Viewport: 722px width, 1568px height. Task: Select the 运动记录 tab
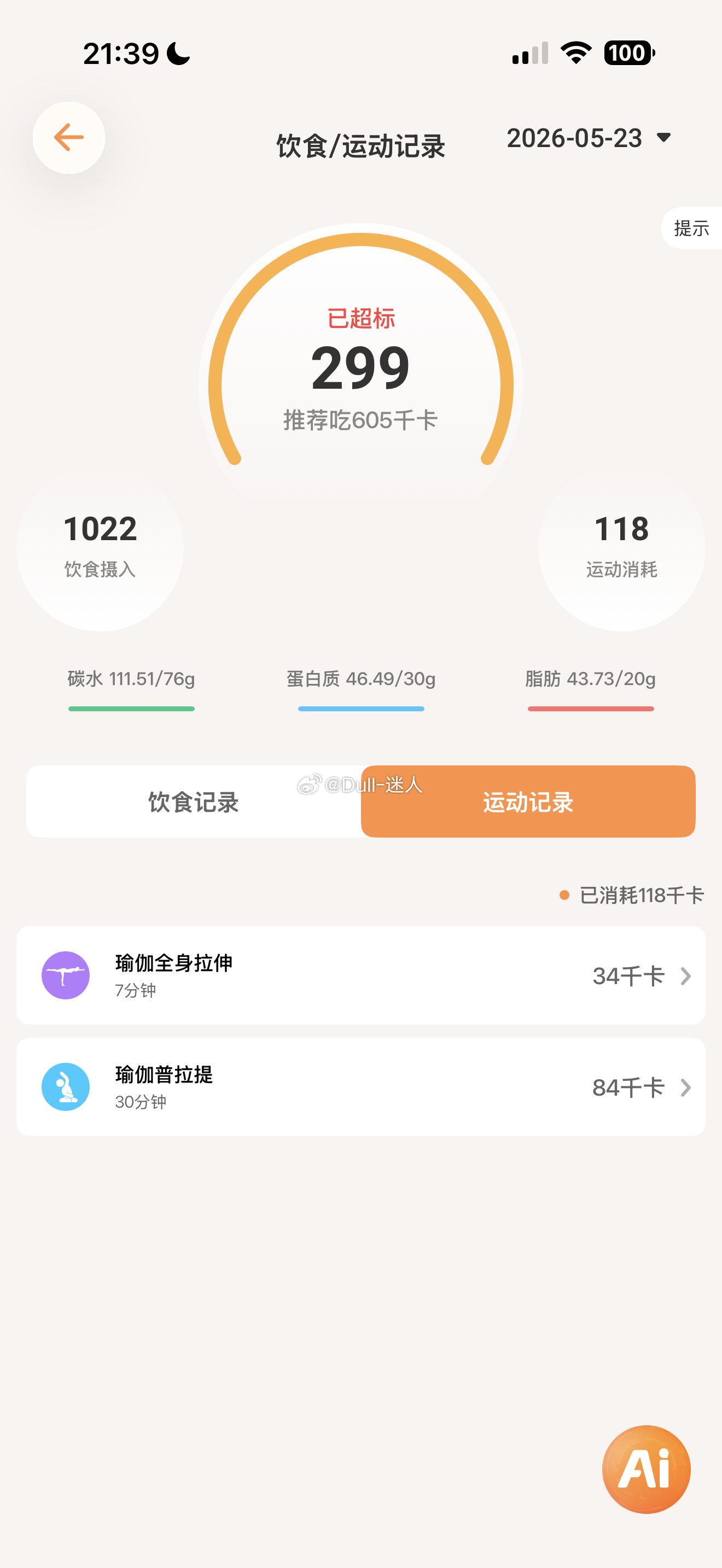(528, 801)
